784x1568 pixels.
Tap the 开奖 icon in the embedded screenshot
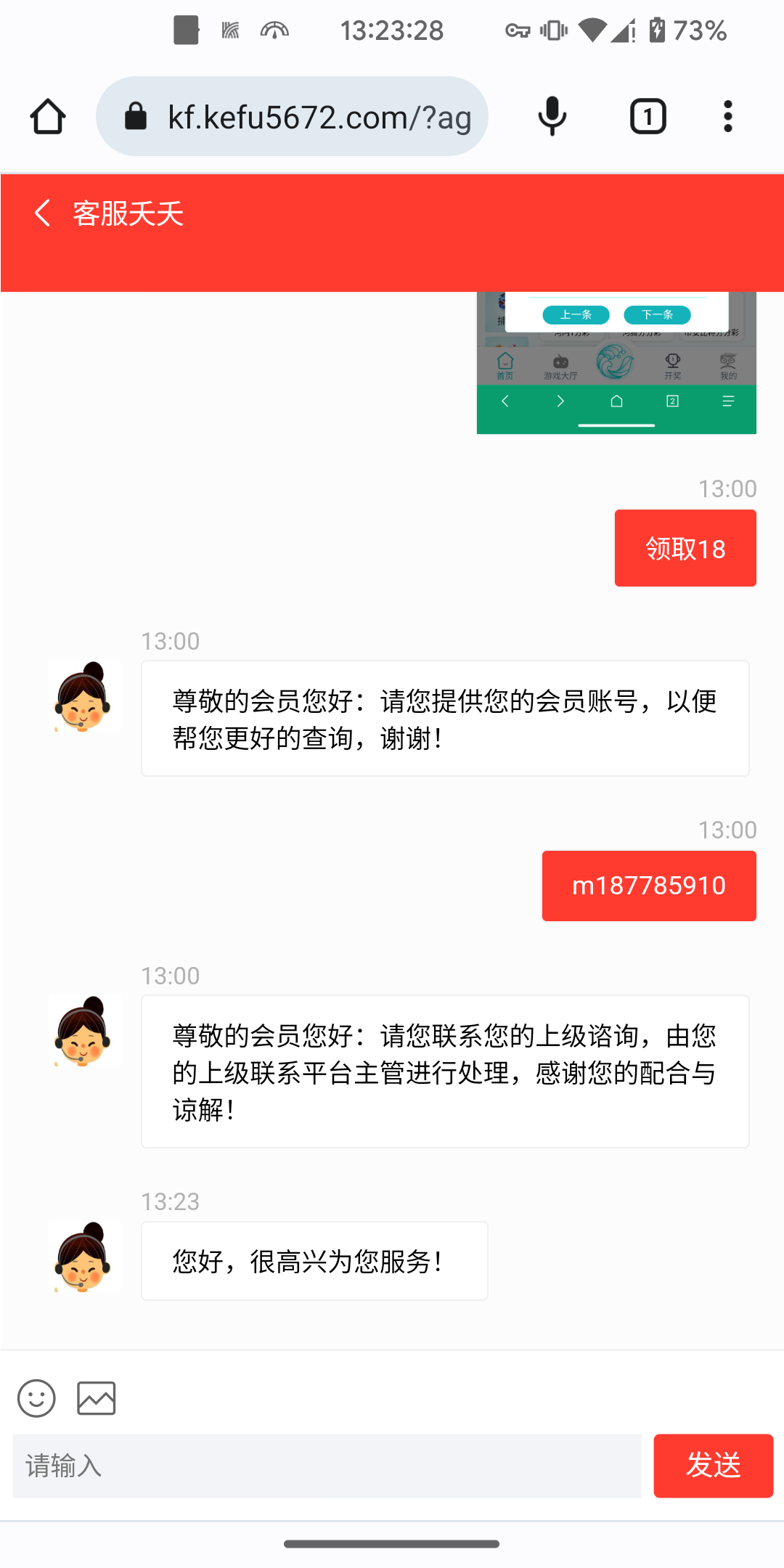tap(671, 363)
